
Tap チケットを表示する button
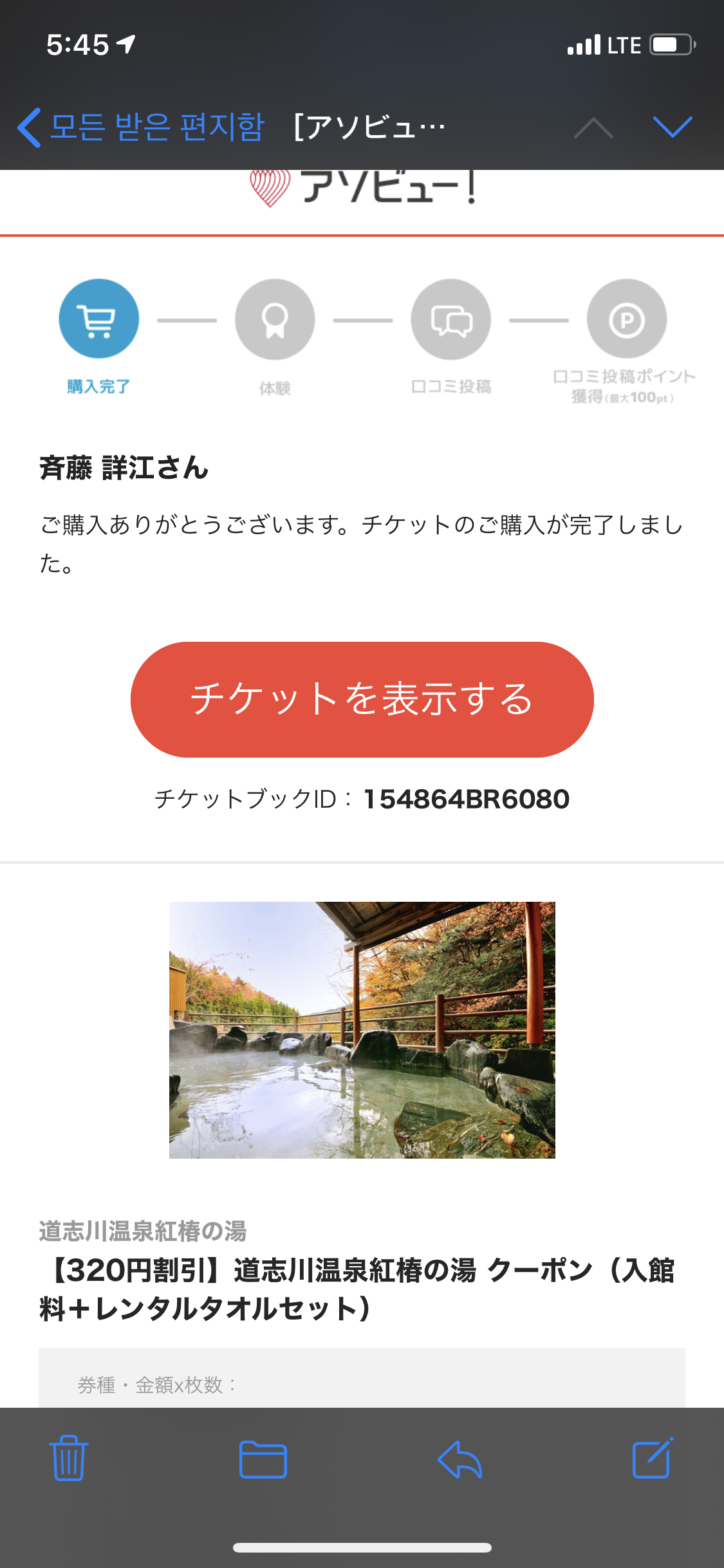(362, 700)
